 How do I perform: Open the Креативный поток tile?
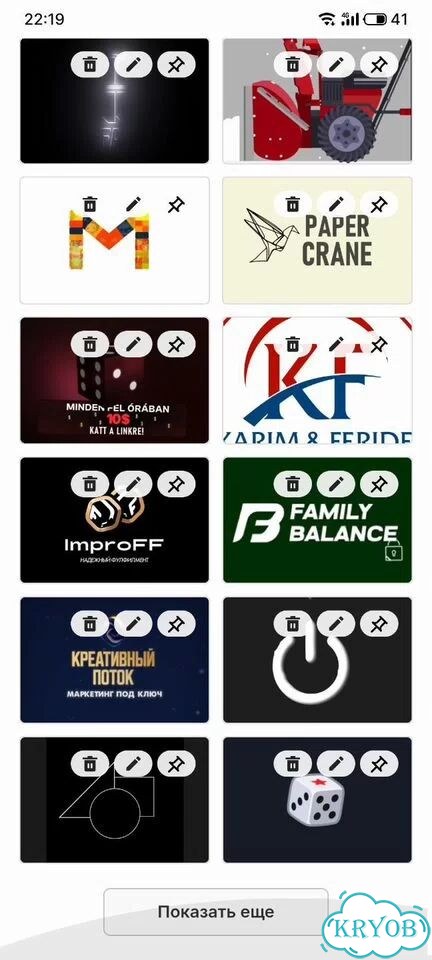(114, 660)
